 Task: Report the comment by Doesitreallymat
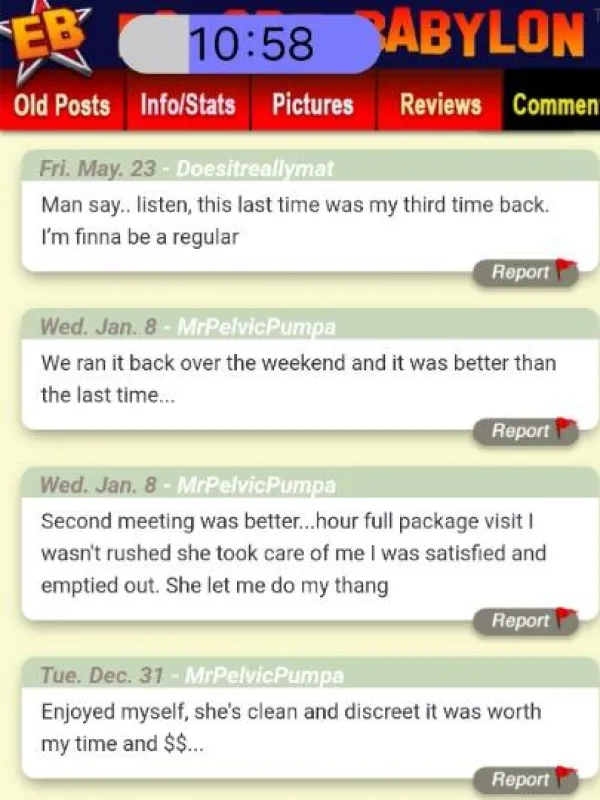[526, 272]
